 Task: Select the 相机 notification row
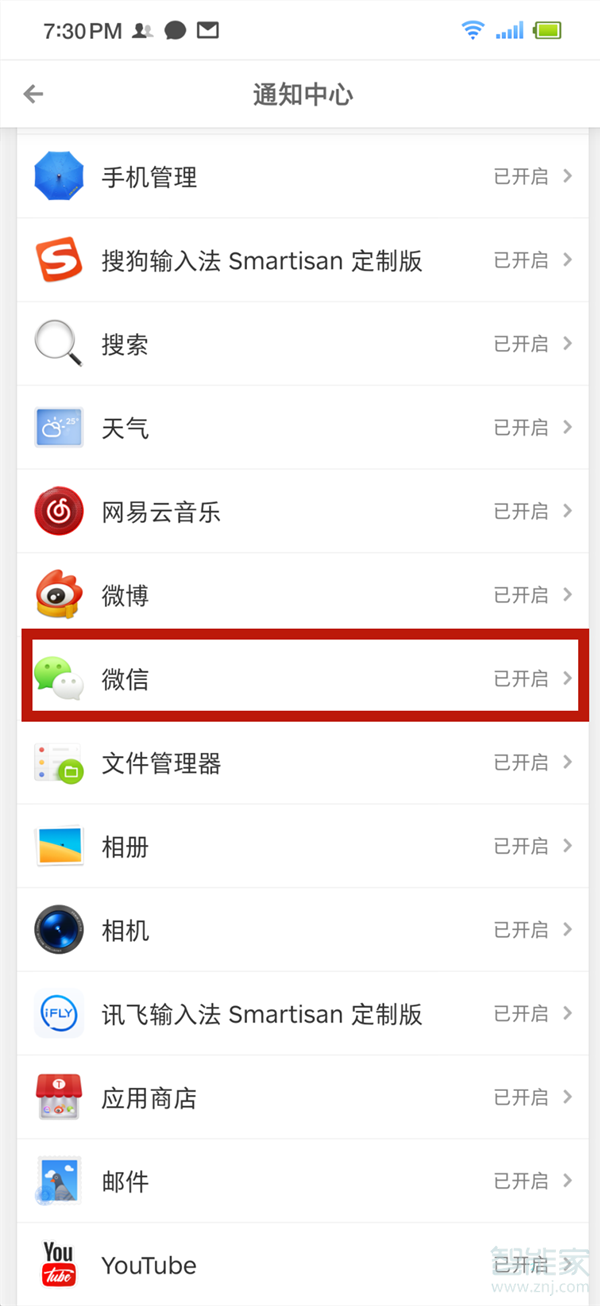pyautogui.click(x=302, y=931)
